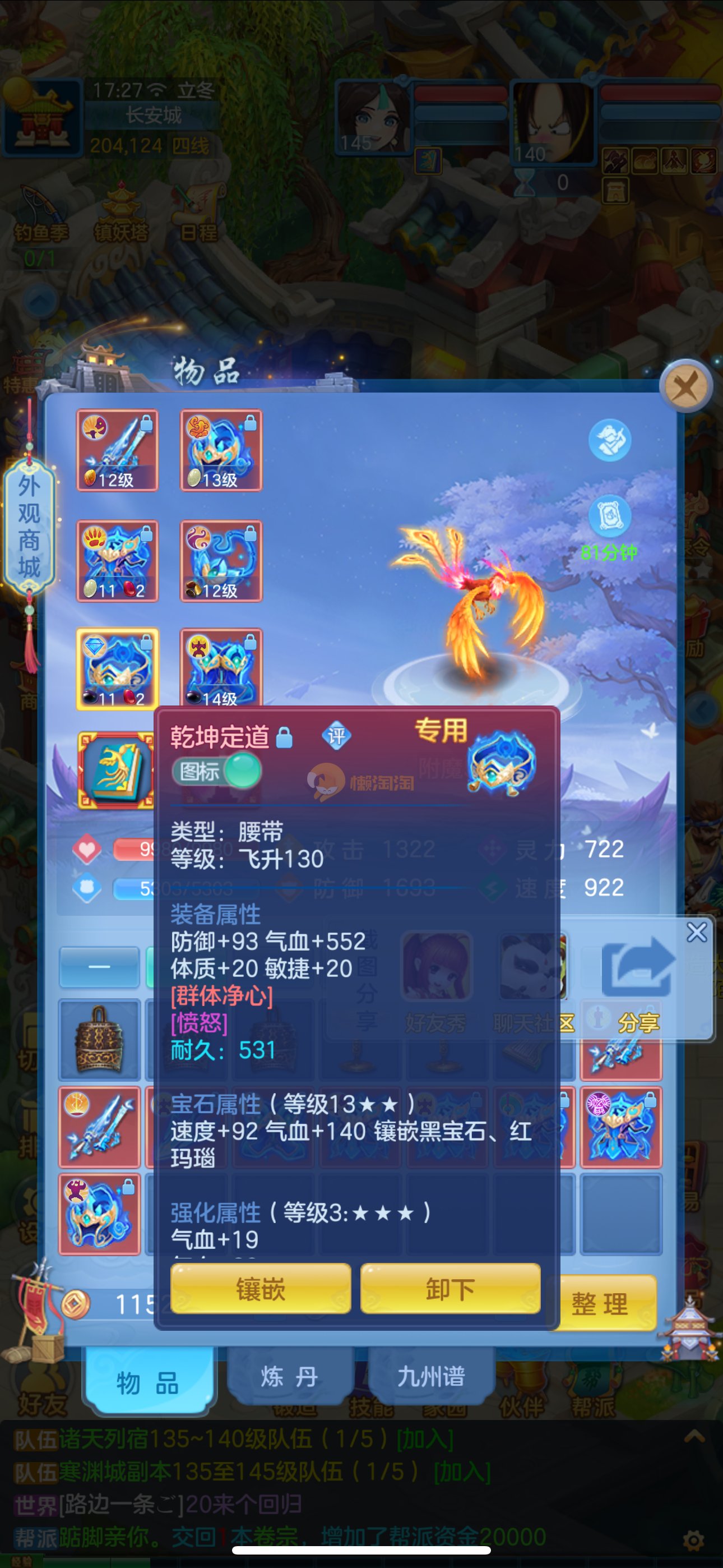The height and width of the screenshot is (1568, 723).
Task: Select the 13级 equipped item
Action: pyautogui.click(x=221, y=450)
